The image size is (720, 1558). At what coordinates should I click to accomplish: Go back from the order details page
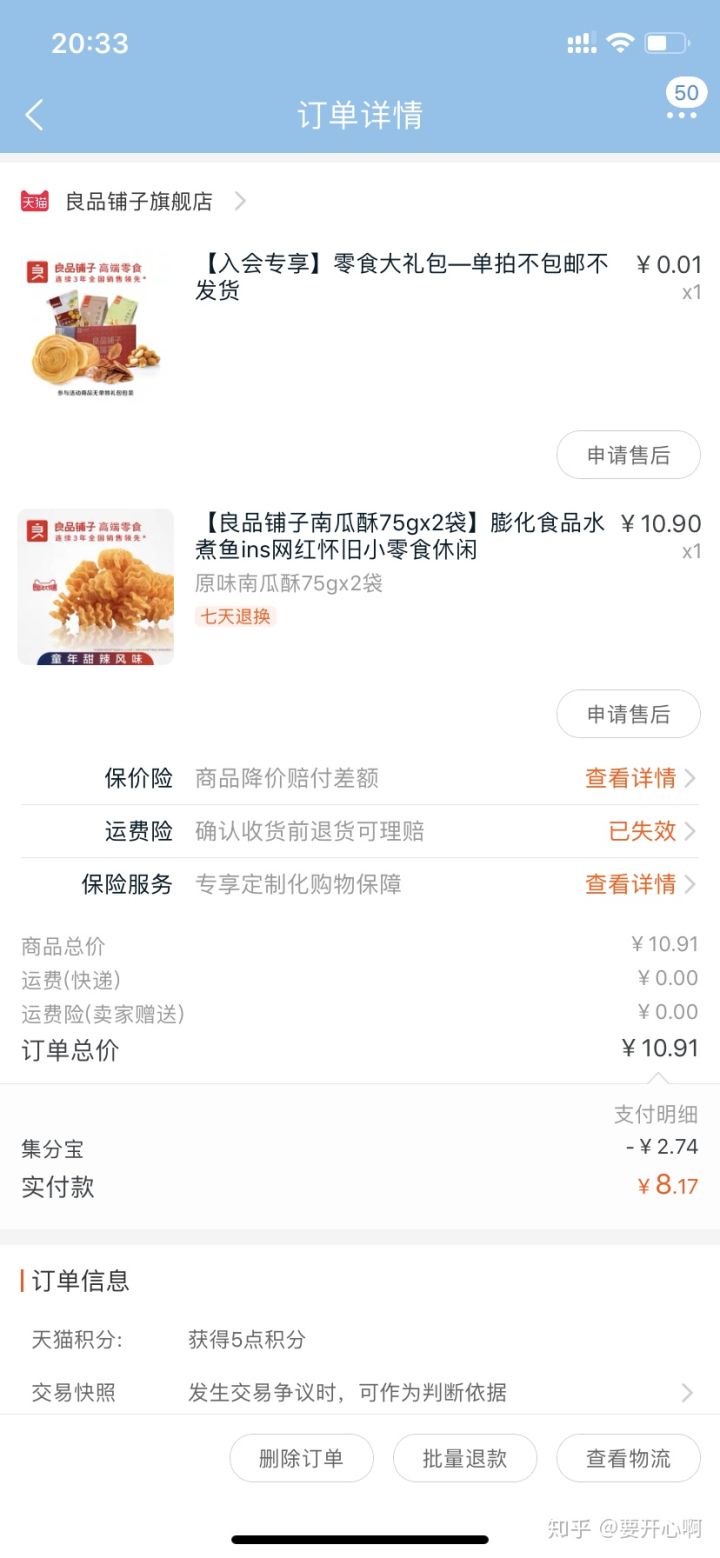coord(35,115)
